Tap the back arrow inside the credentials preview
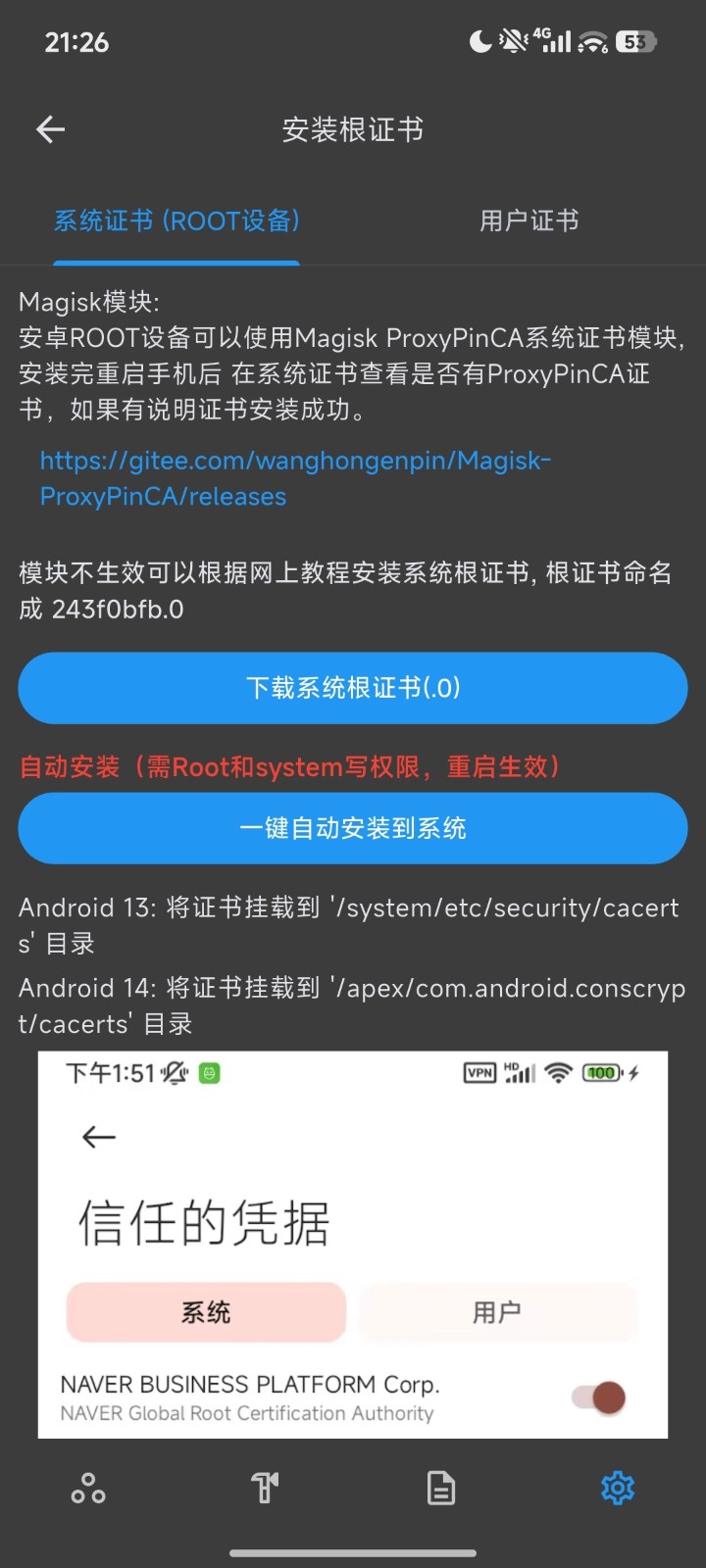Screen dimensions: 706x1568 click(98, 1137)
